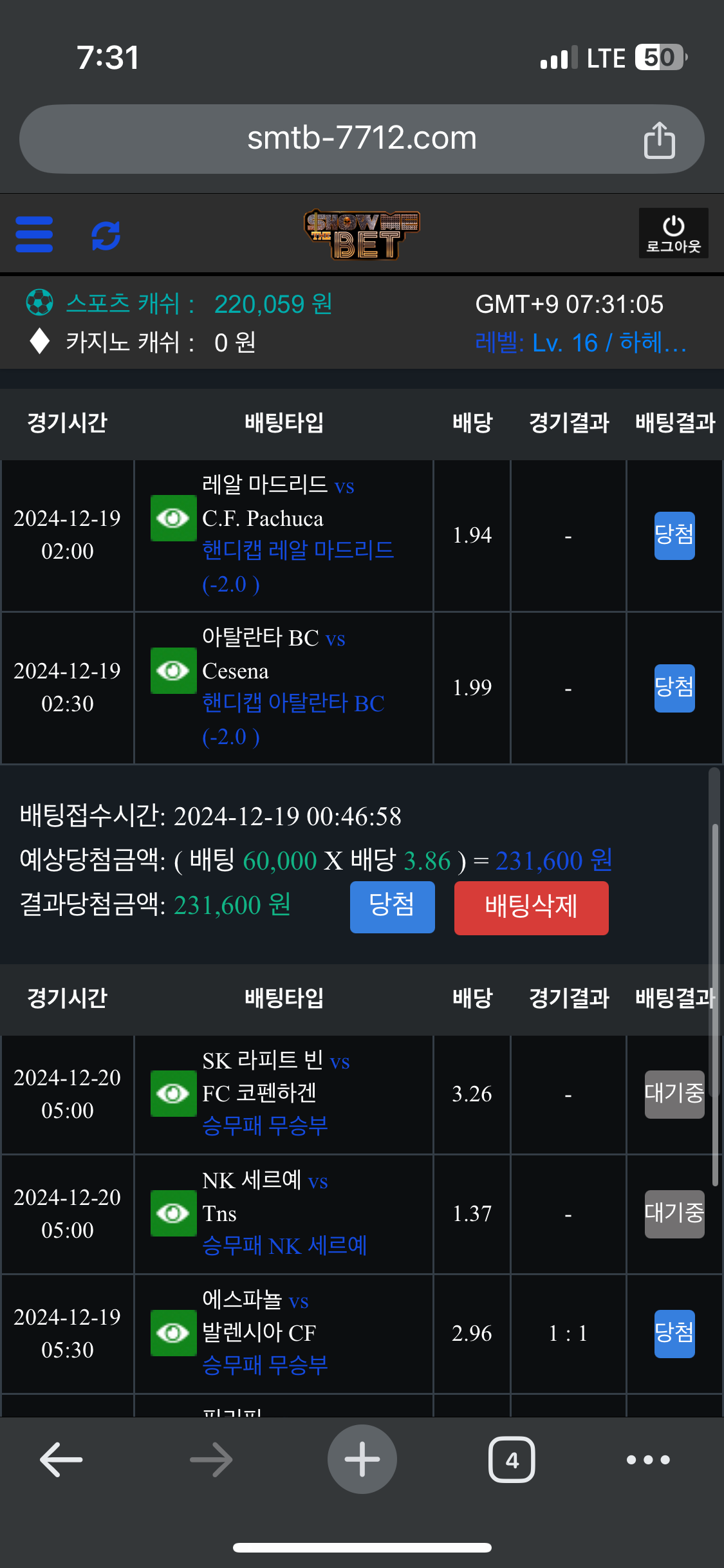View the 아탈란타 BC vs Cesena eye icon
The height and width of the screenshot is (1568, 724).
173,671
